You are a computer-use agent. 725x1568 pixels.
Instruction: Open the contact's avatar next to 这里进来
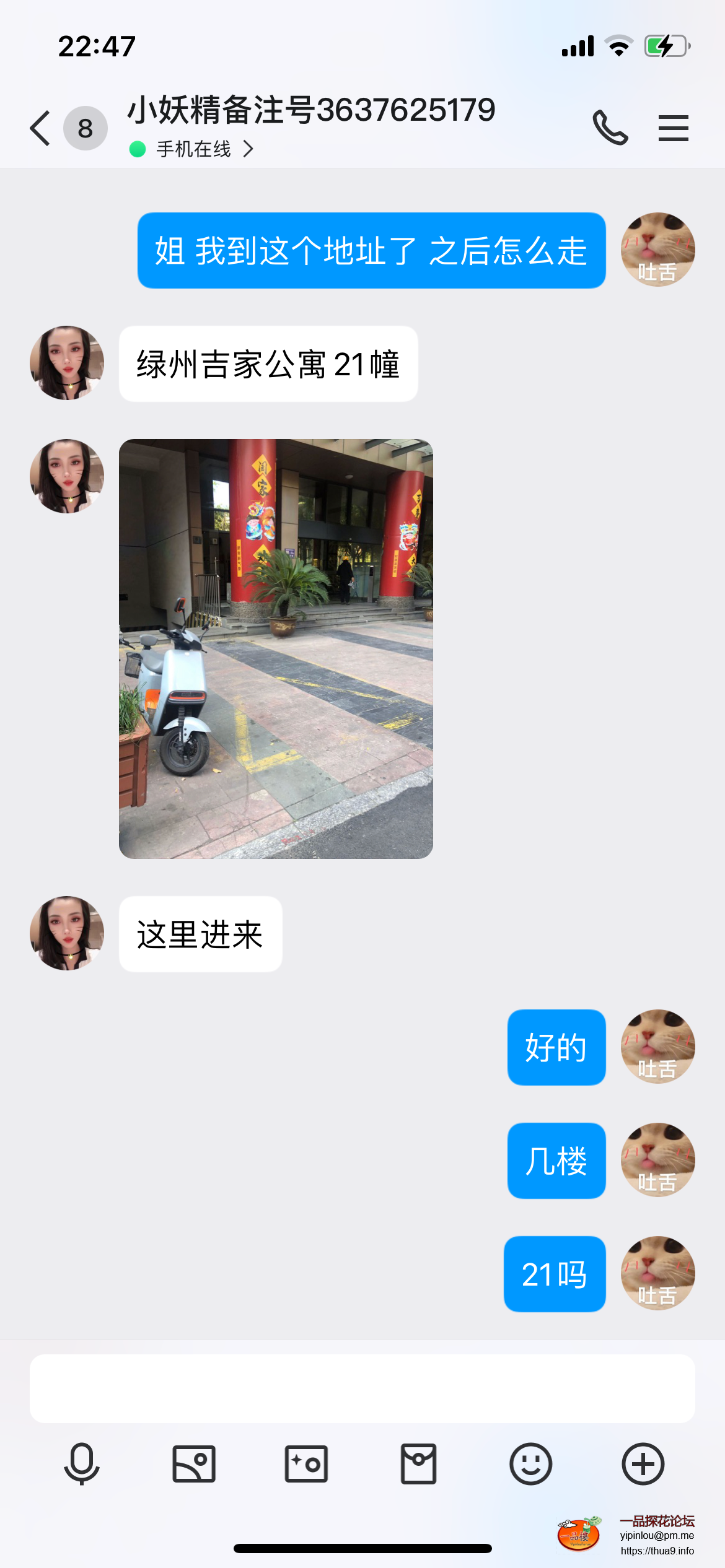(67, 933)
